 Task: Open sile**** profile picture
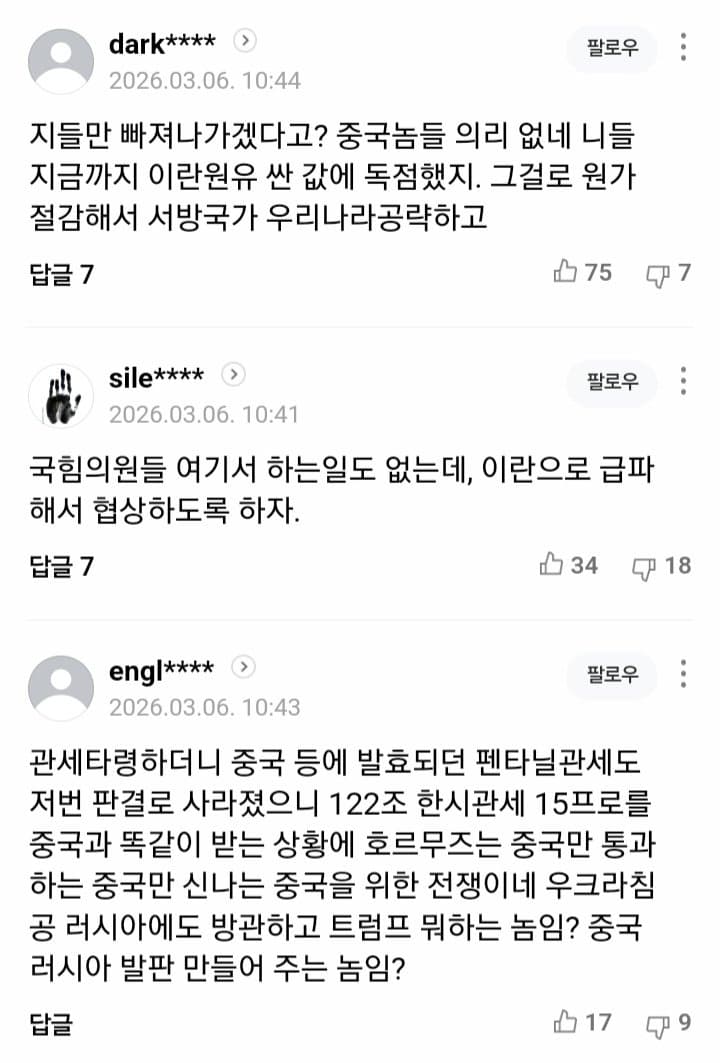(x=61, y=395)
